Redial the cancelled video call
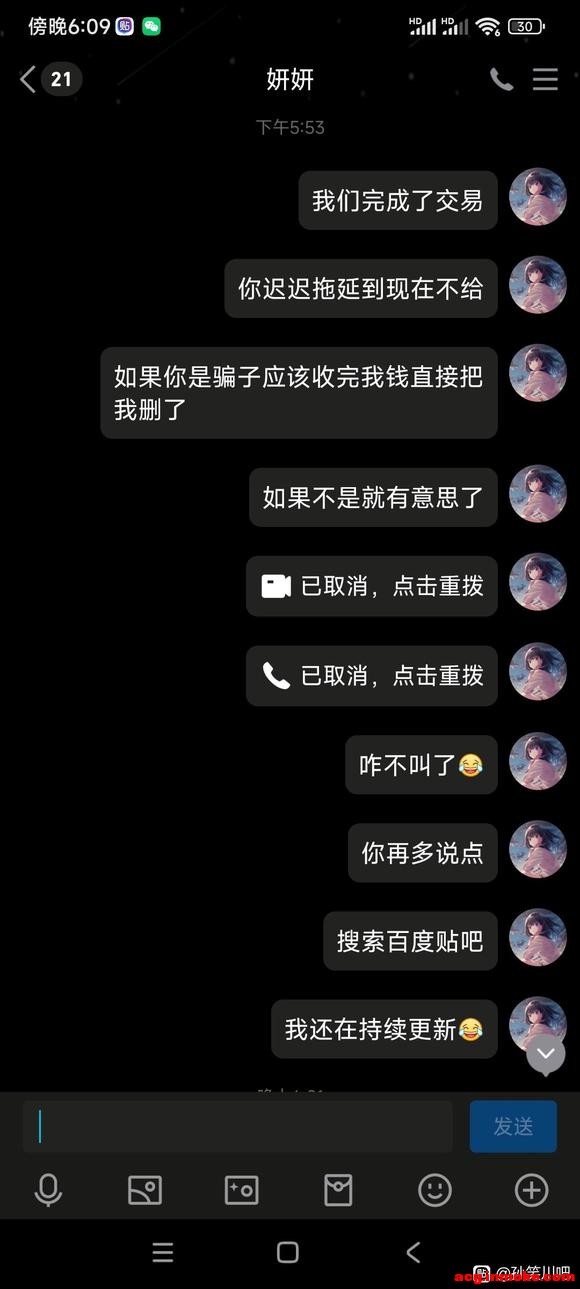This screenshot has width=580, height=1289. (x=372, y=586)
